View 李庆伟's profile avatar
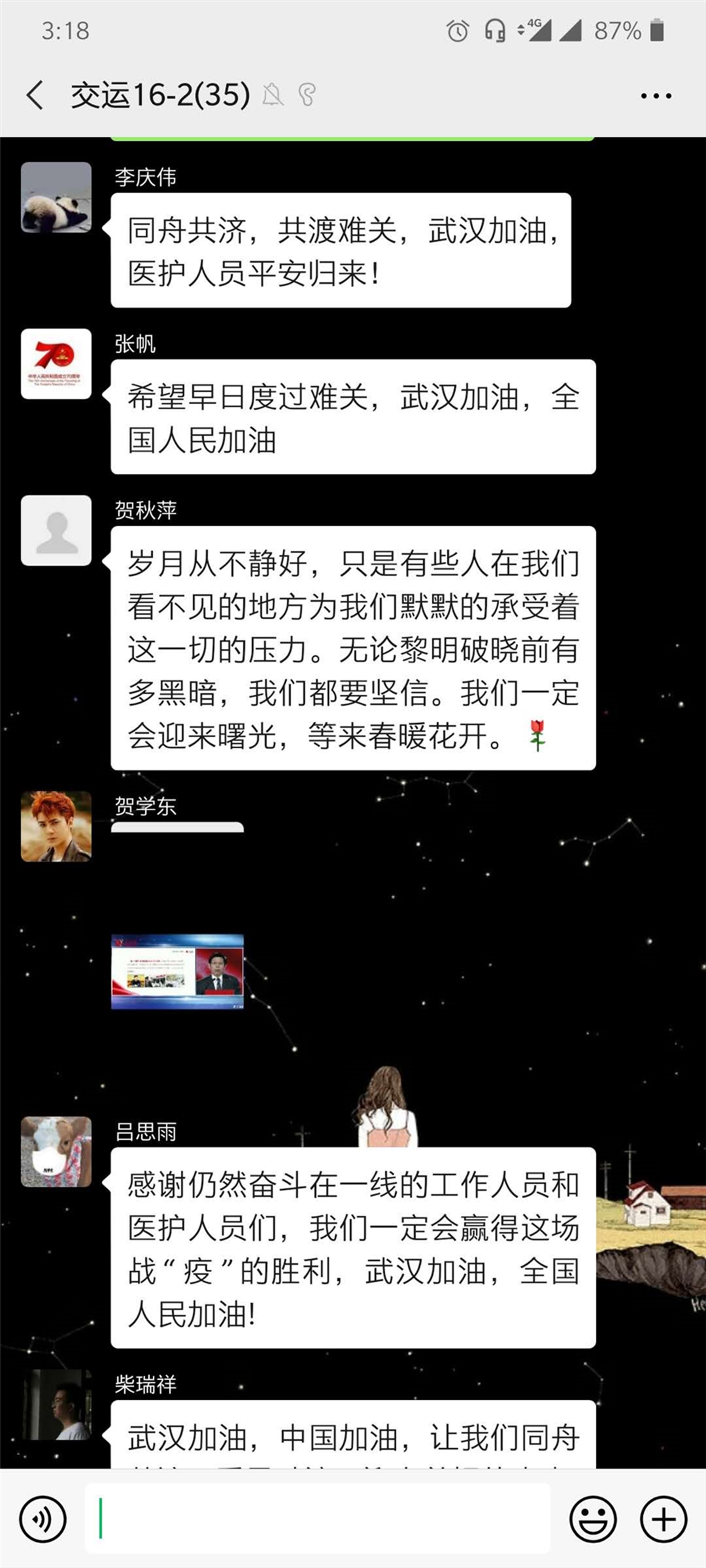Screen dimensions: 706x1568 [56, 197]
